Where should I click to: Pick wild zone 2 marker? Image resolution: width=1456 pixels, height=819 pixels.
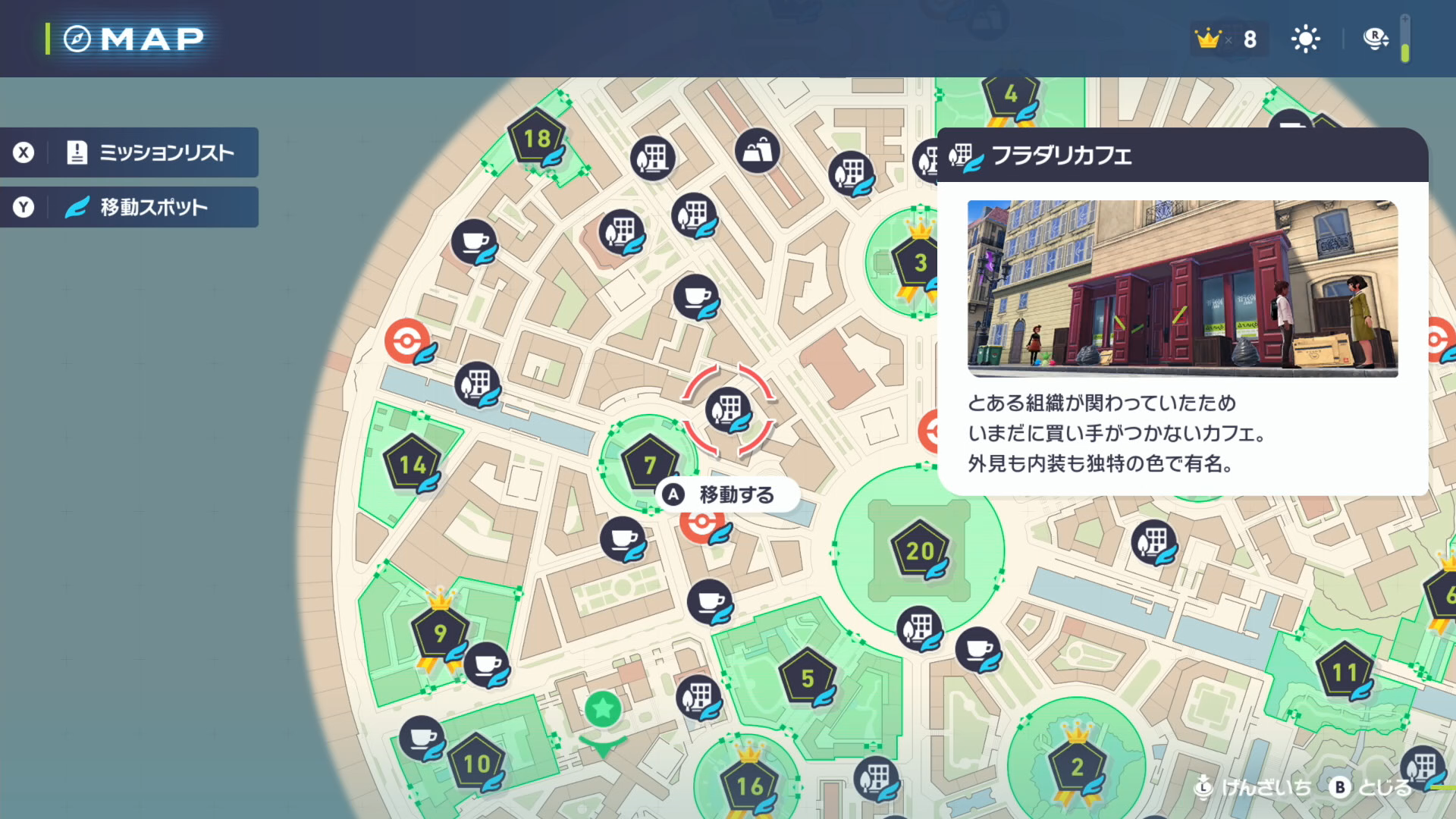tap(1077, 767)
